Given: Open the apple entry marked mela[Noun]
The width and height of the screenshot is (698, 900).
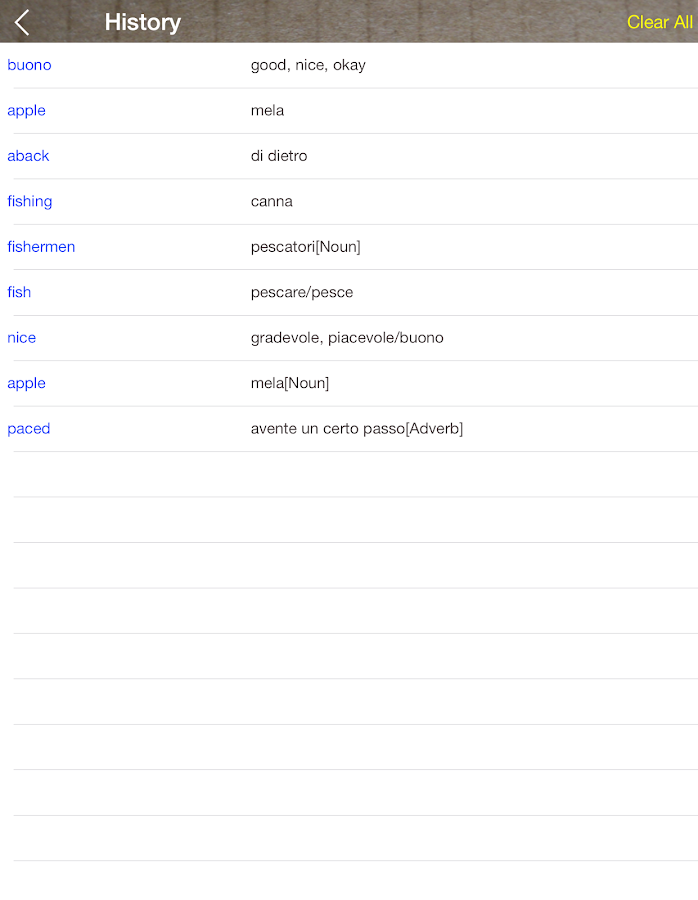Looking at the screenshot, I should click(27, 383).
